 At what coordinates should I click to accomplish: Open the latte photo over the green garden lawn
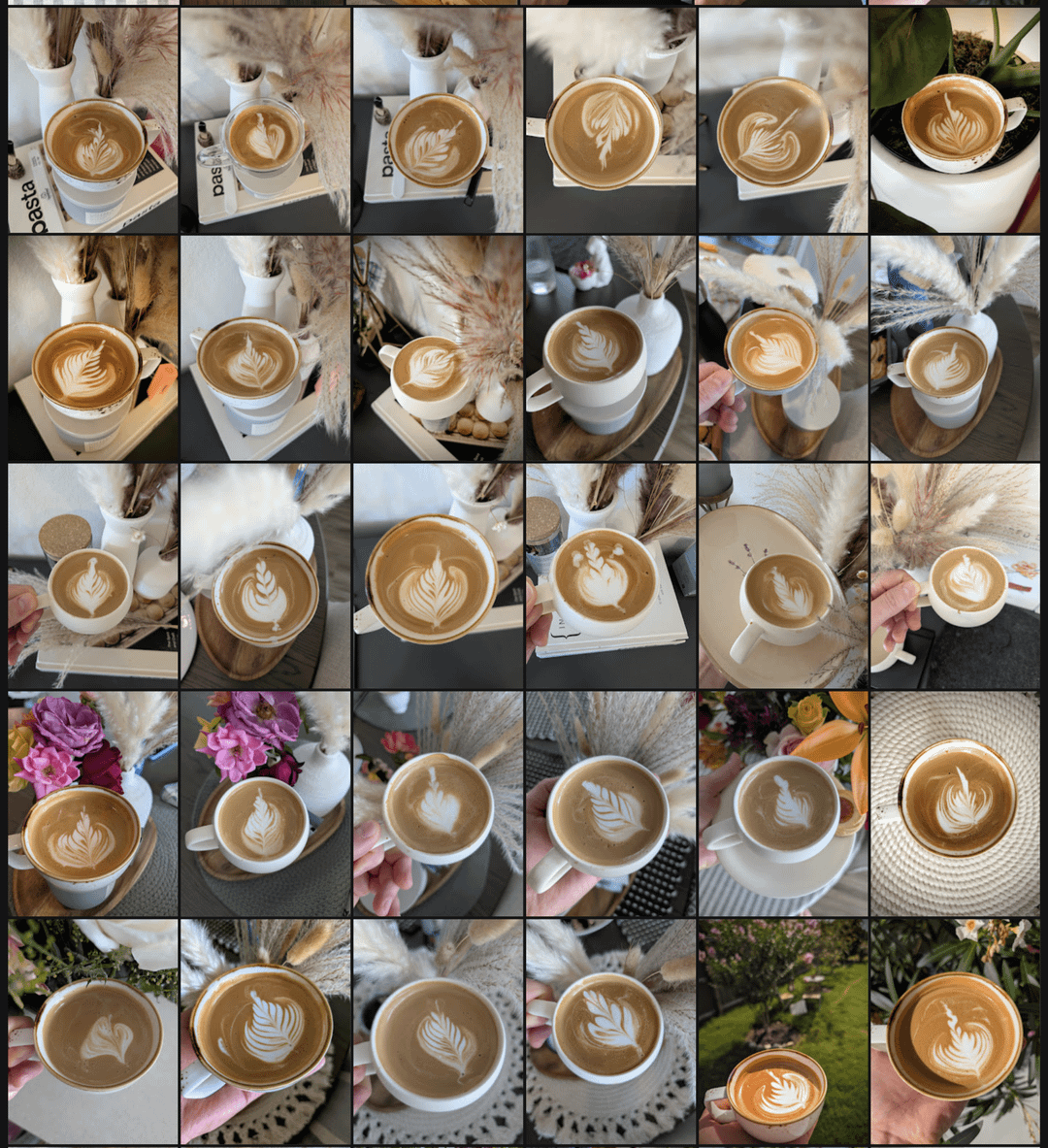point(782,1032)
